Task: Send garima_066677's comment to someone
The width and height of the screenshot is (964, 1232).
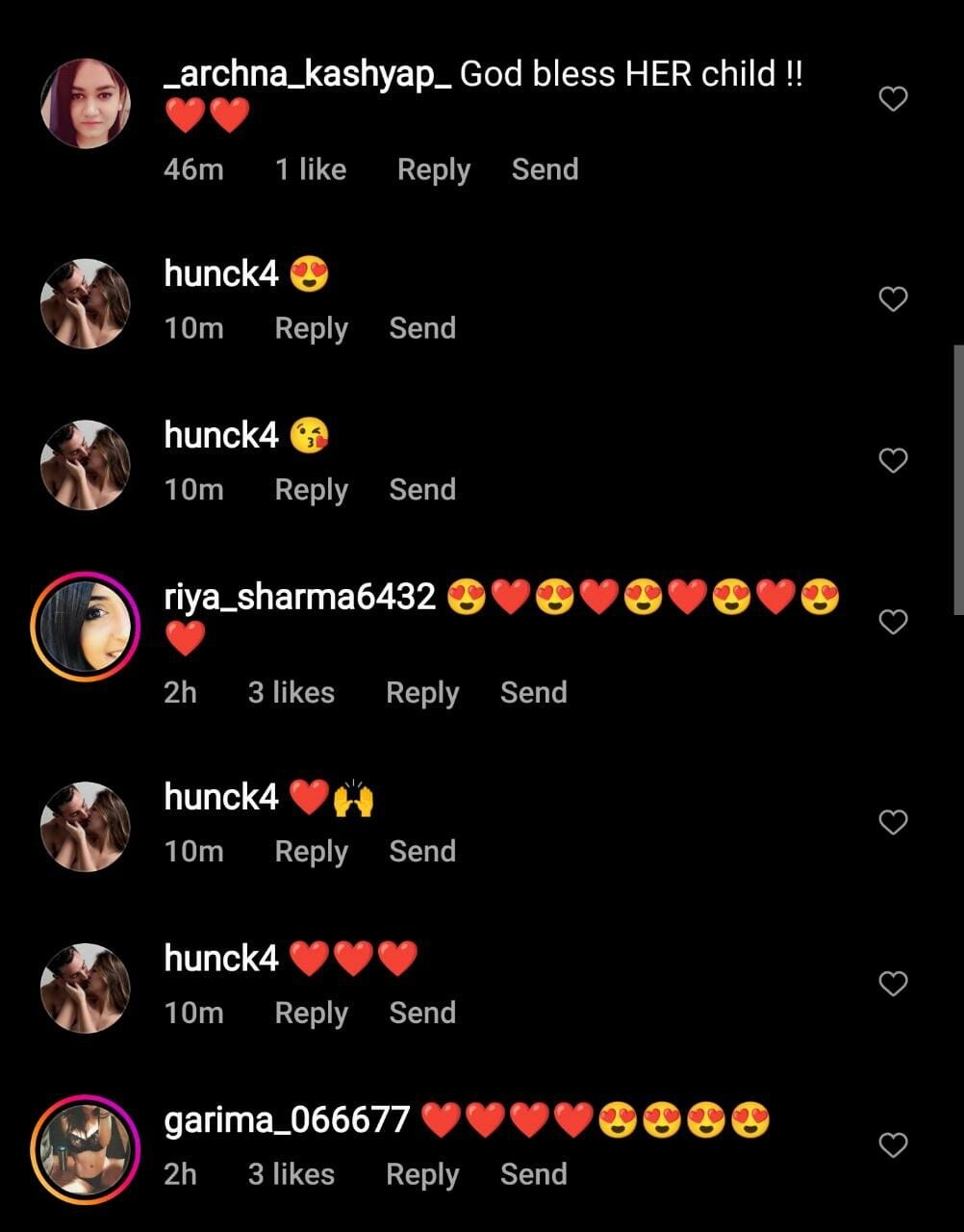Action: (533, 1175)
